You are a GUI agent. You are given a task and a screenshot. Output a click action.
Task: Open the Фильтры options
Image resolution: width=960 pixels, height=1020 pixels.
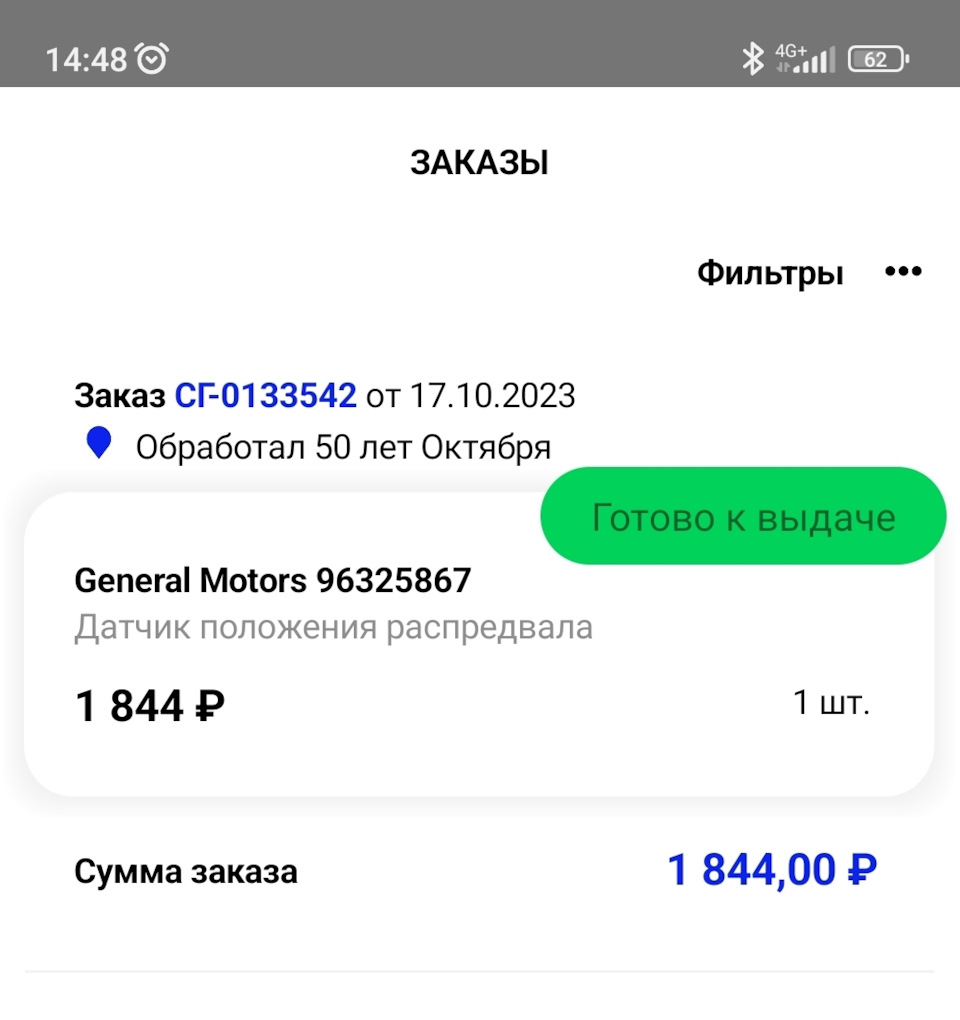pyautogui.click(x=770, y=271)
